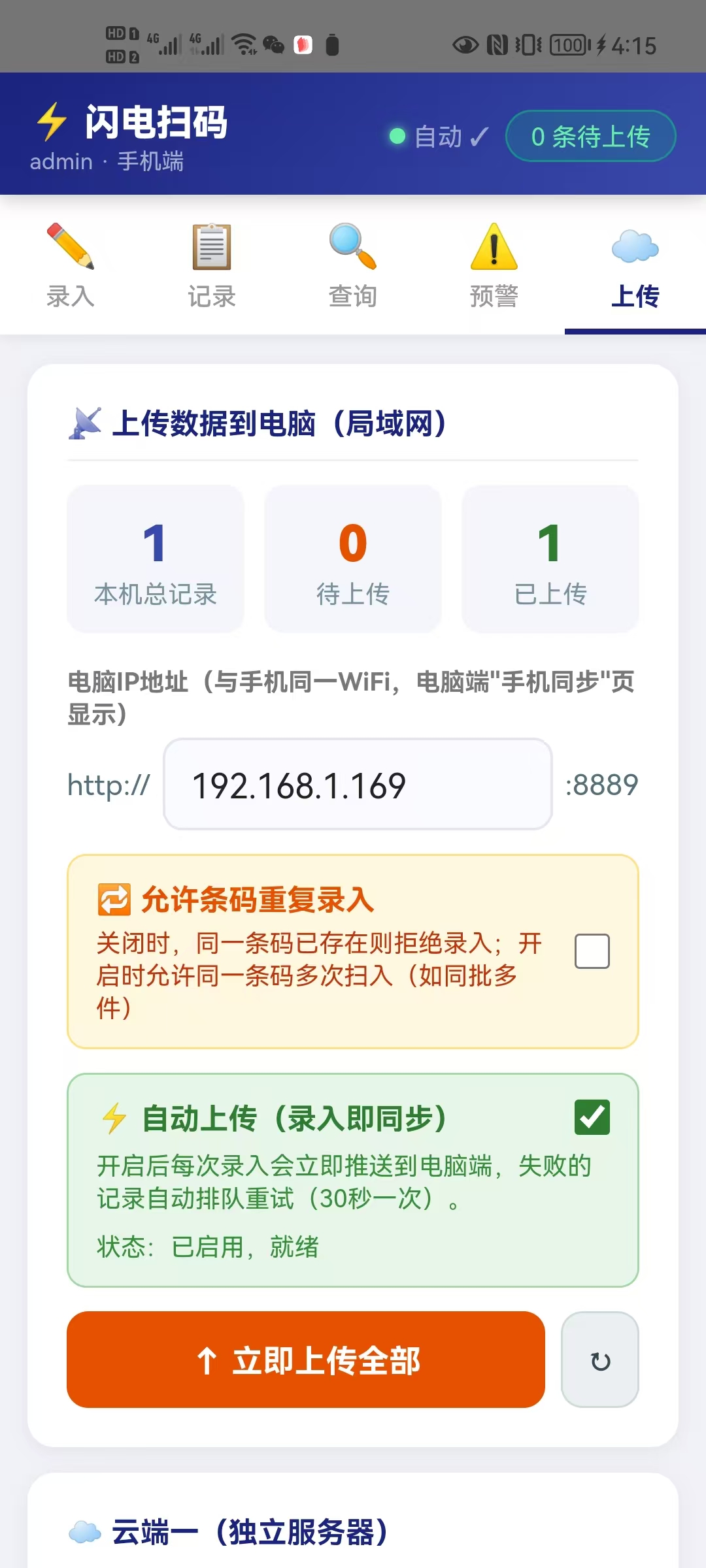Tap the 0 条待上传 button

pyautogui.click(x=590, y=137)
